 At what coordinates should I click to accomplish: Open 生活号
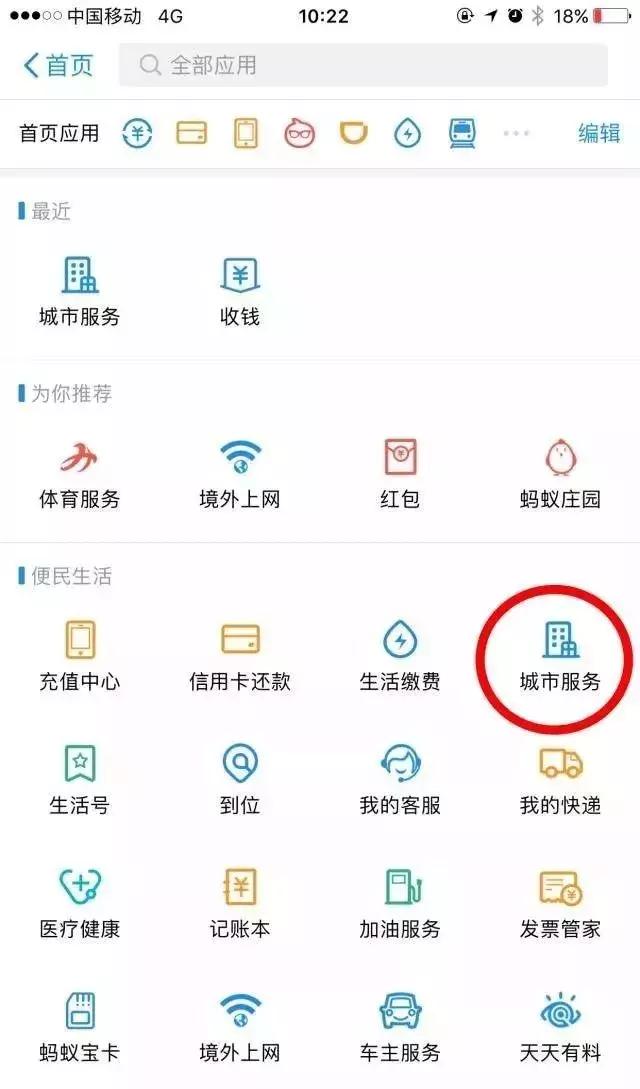[80, 780]
